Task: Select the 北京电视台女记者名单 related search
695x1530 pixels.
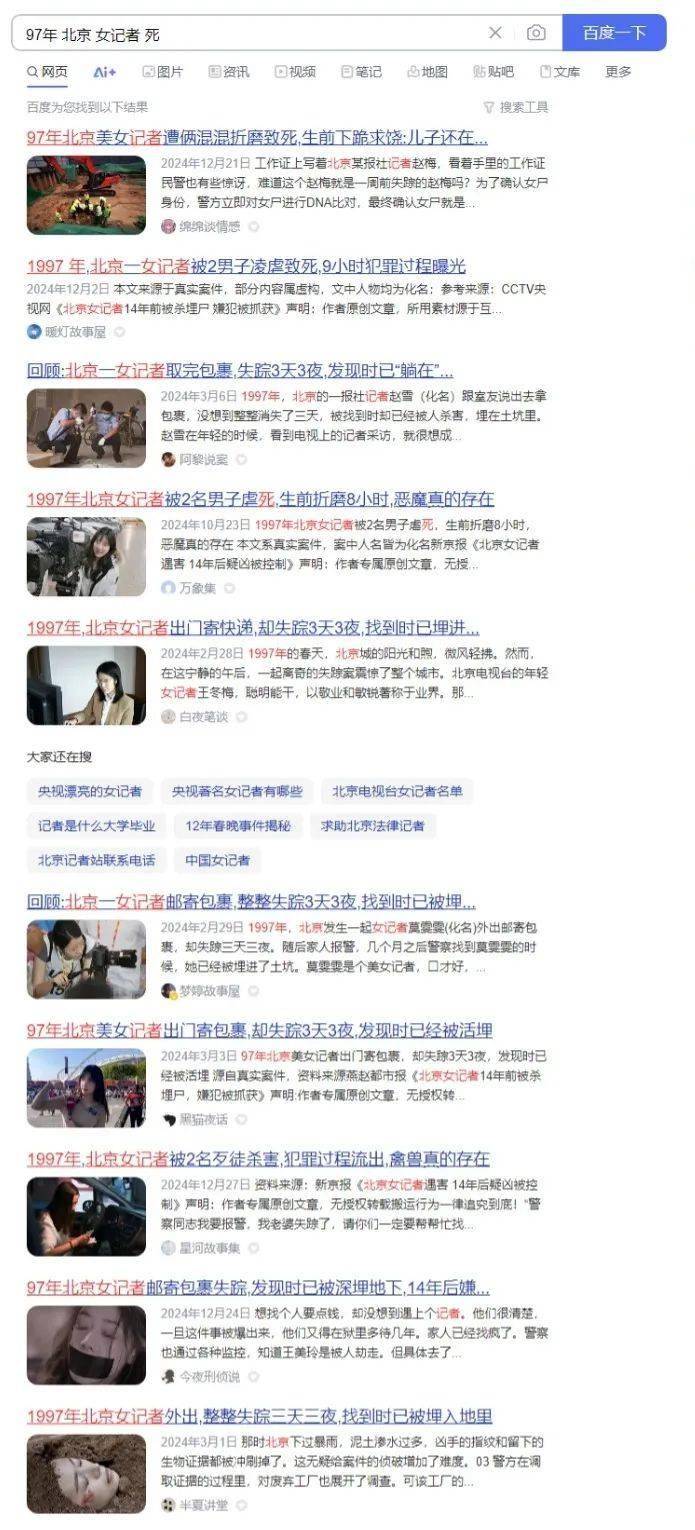Action: click(x=397, y=792)
